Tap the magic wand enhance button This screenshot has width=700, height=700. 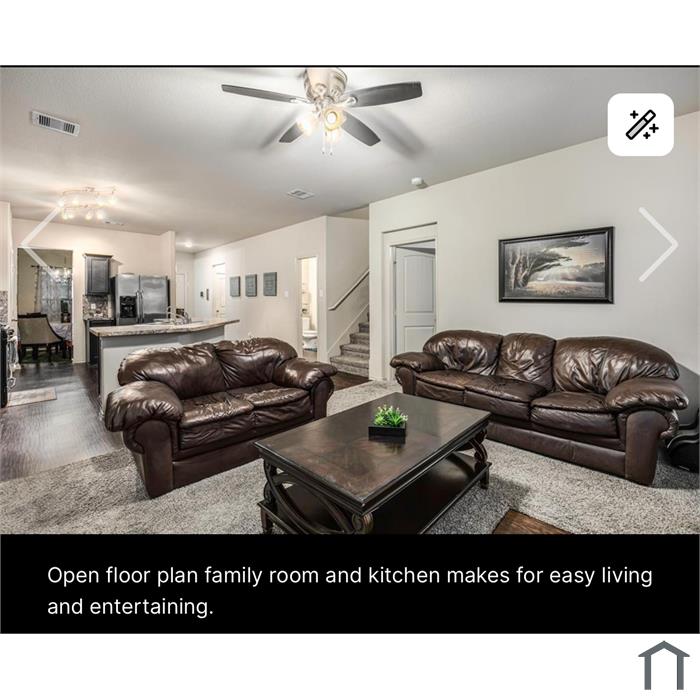tap(640, 125)
